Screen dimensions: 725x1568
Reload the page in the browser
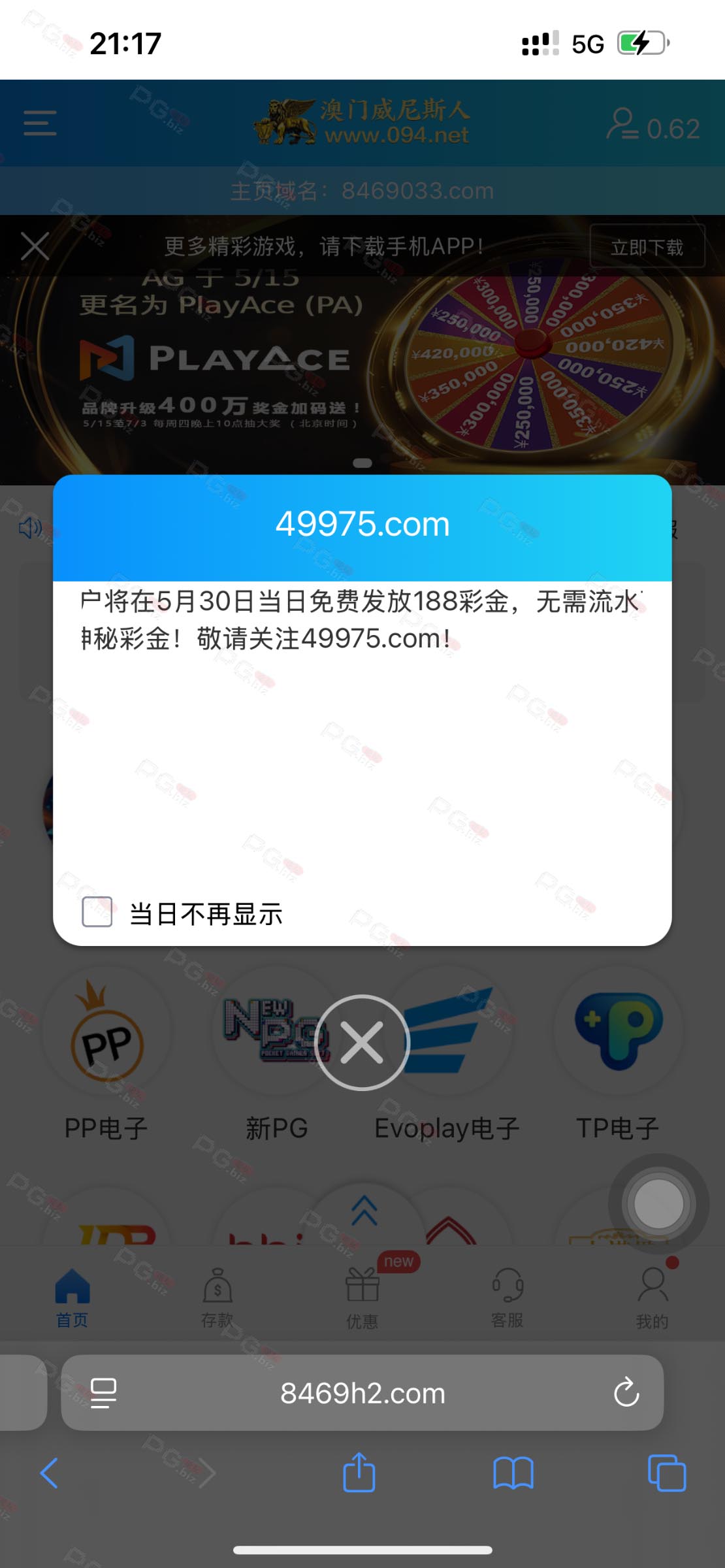pyautogui.click(x=626, y=1392)
